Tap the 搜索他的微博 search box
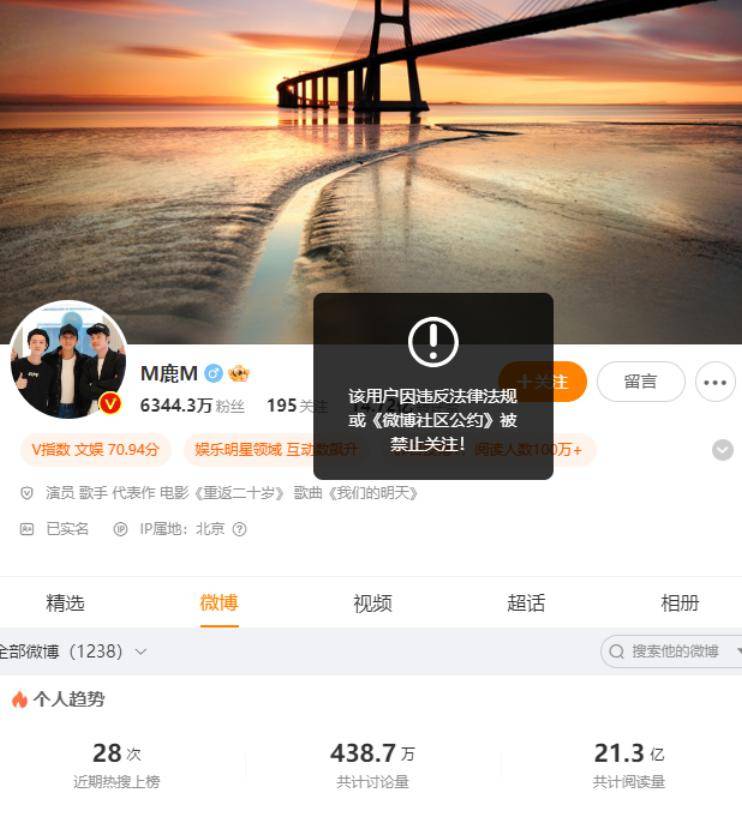The image size is (742, 823). (672, 651)
